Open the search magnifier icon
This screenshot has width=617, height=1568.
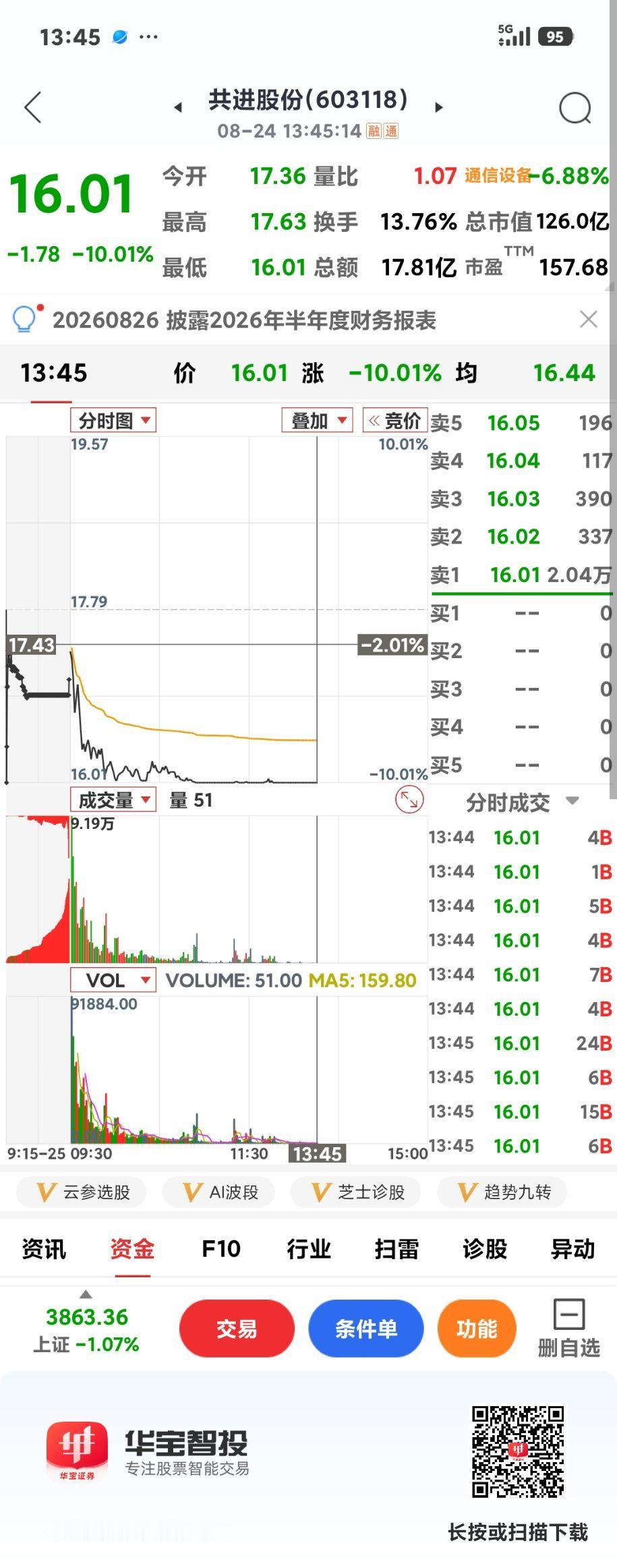tap(575, 107)
